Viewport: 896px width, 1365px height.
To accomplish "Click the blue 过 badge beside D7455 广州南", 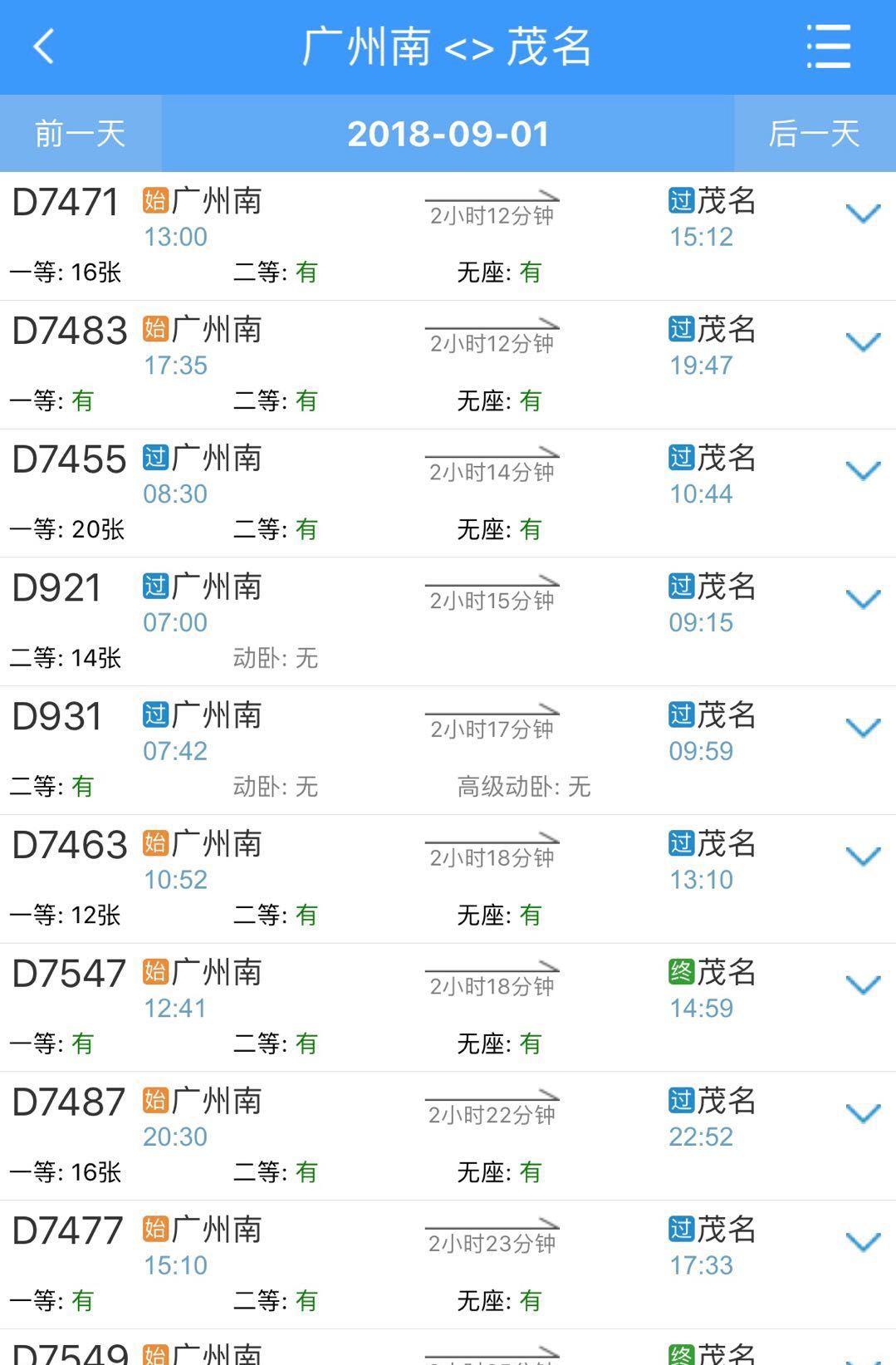I will (x=154, y=457).
